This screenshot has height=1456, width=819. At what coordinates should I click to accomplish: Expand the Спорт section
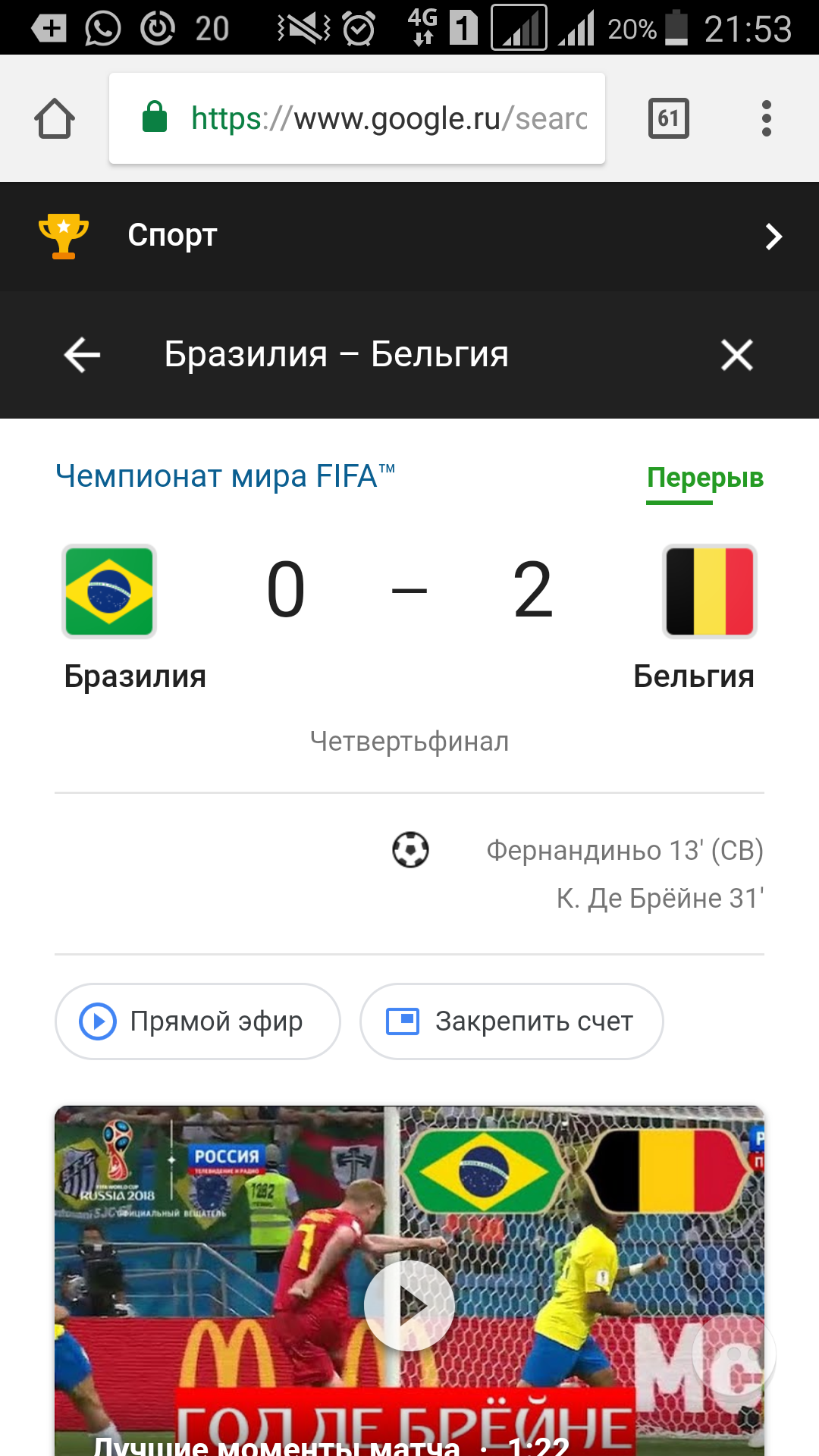[x=772, y=237]
